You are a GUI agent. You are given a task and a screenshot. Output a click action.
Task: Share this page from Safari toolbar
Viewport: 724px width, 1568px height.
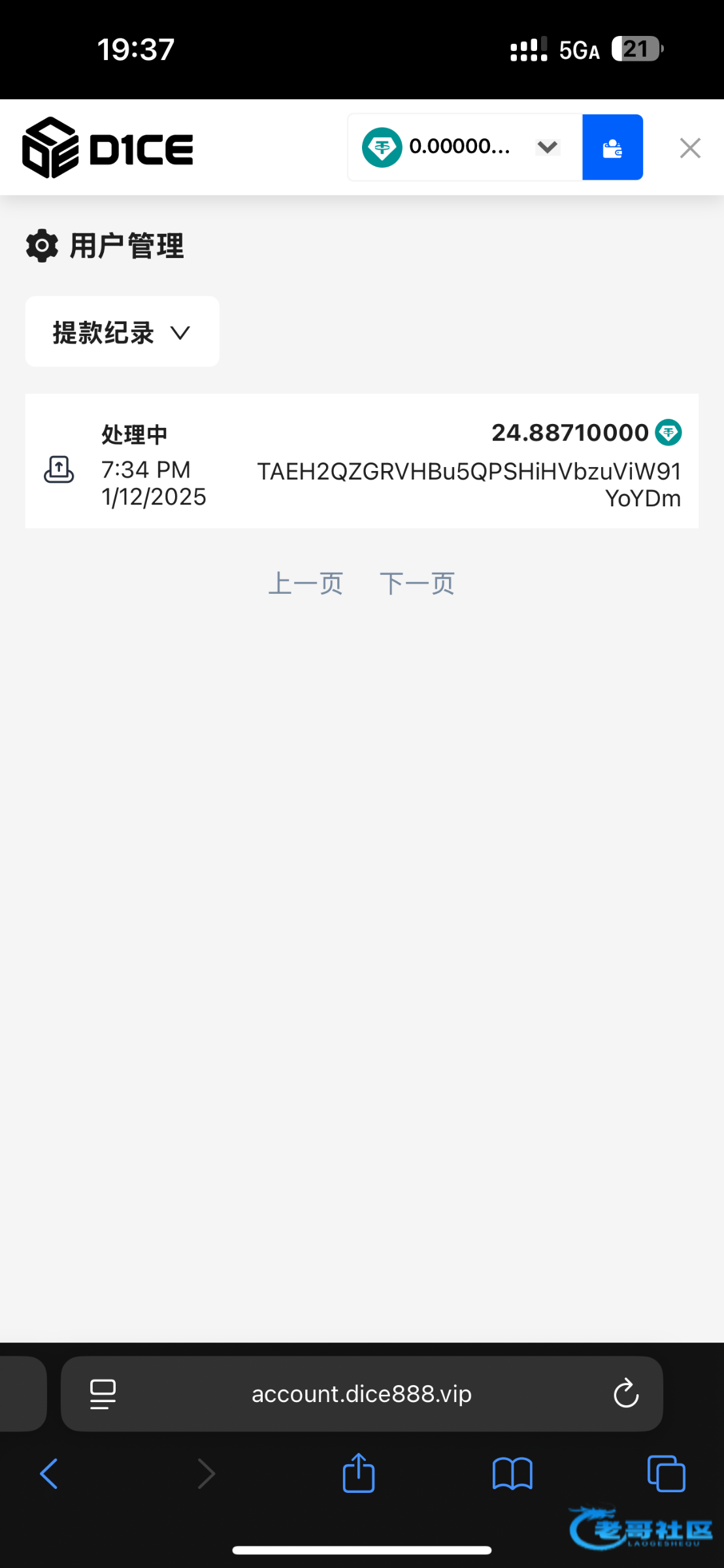tap(359, 1473)
